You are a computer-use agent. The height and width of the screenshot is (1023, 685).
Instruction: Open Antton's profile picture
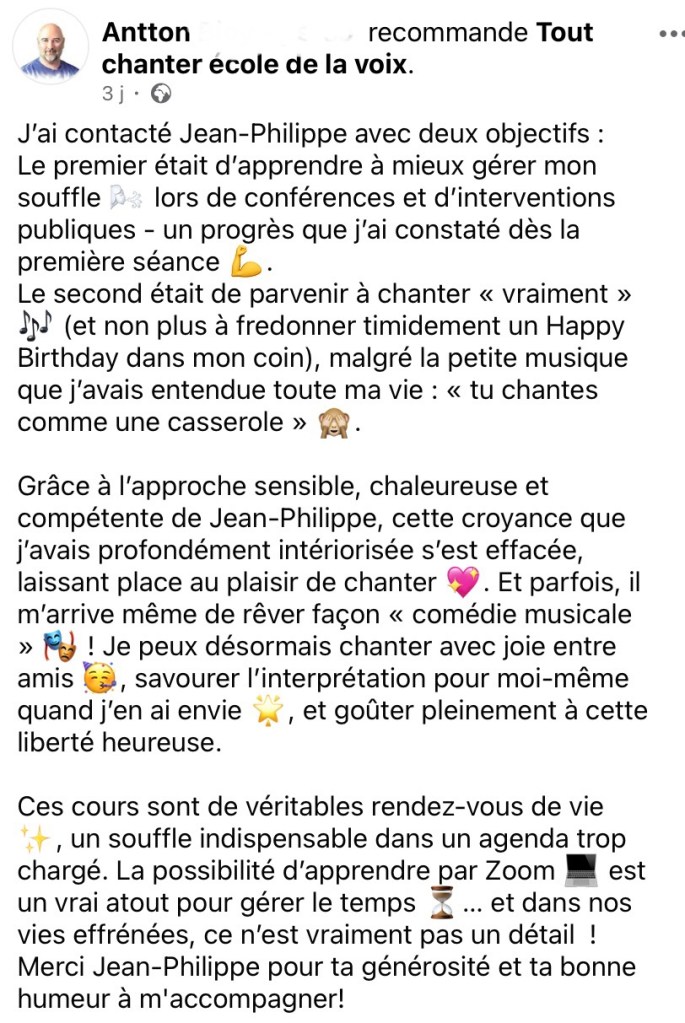click(x=48, y=49)
